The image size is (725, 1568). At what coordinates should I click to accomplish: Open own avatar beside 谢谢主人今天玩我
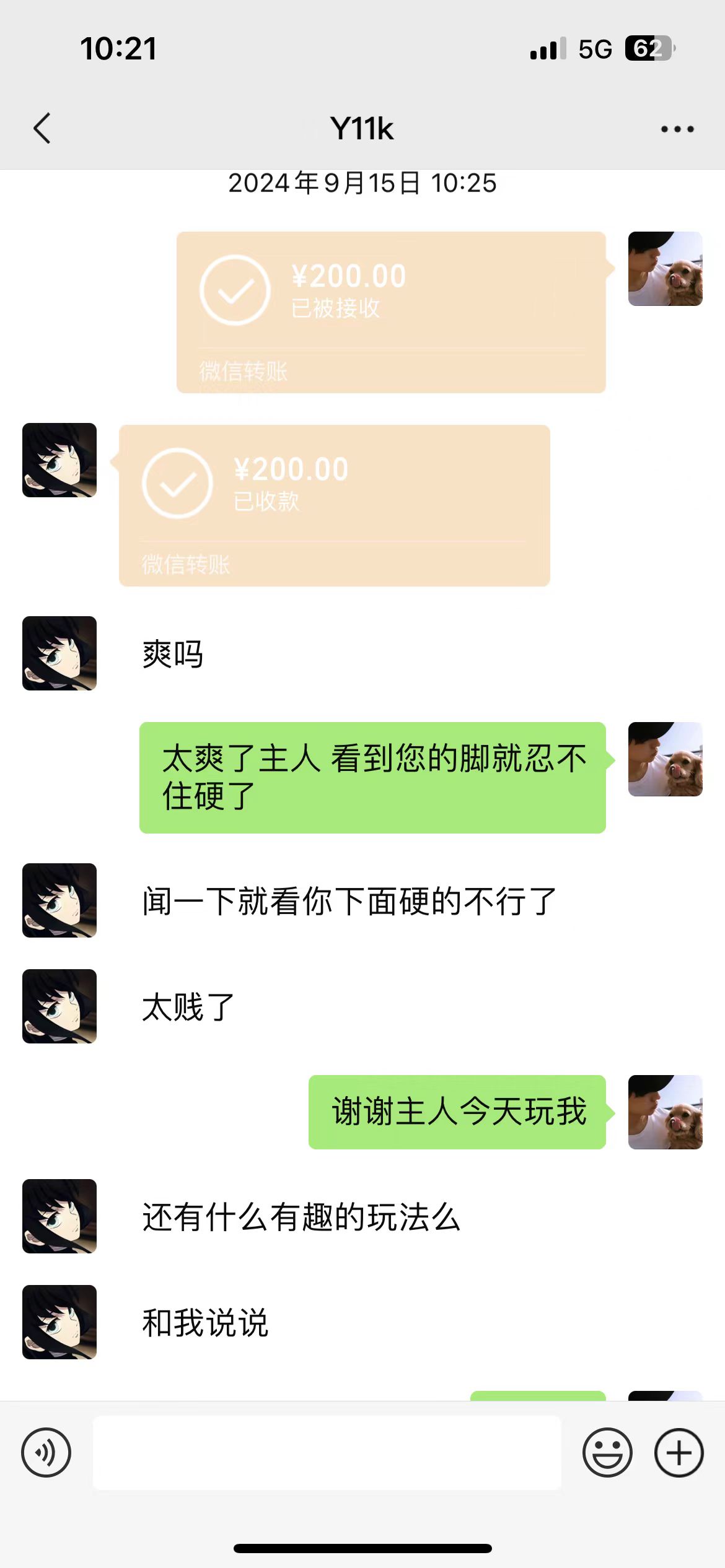coord(665,1112)
